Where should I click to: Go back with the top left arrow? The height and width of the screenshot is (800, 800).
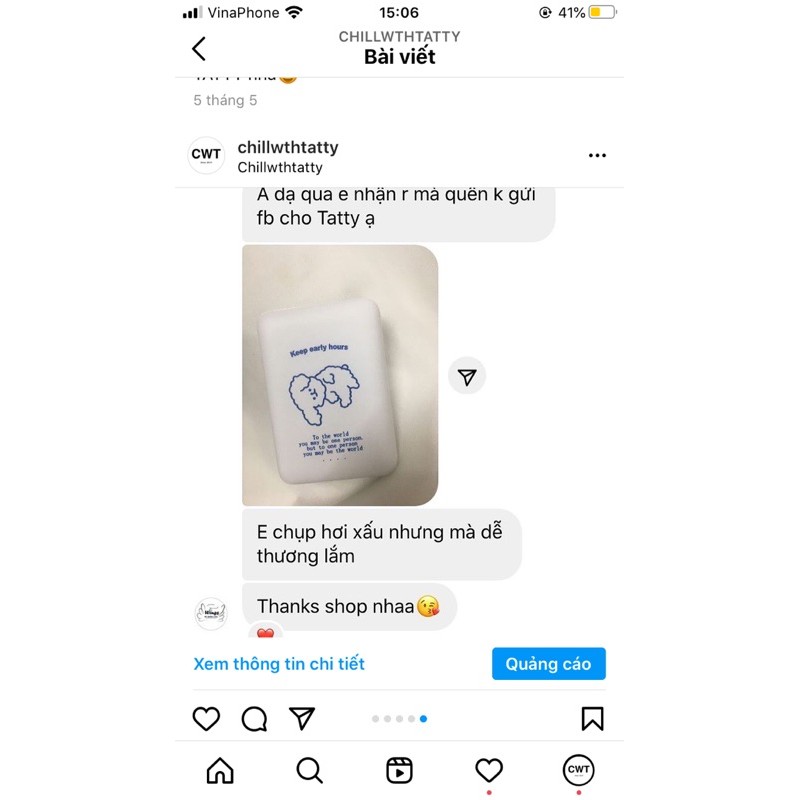coord(199,48)
